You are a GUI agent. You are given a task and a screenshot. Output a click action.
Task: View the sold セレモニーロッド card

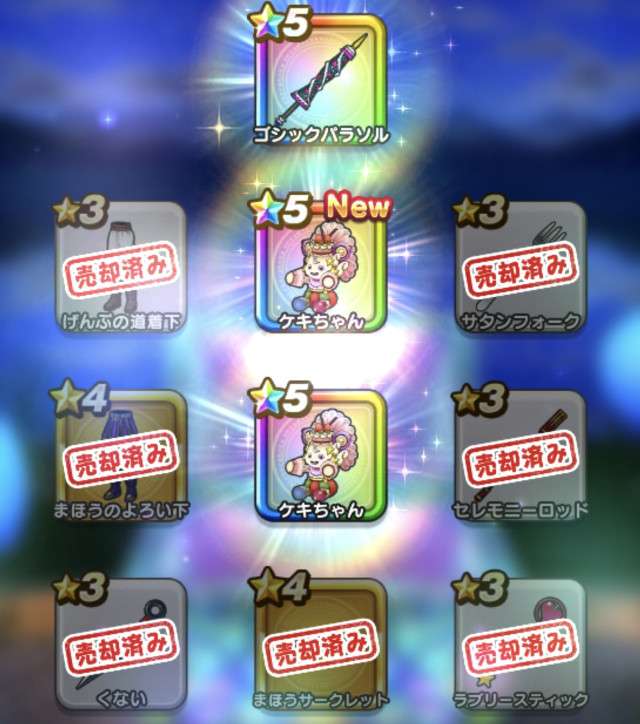[x=519, y=456]
